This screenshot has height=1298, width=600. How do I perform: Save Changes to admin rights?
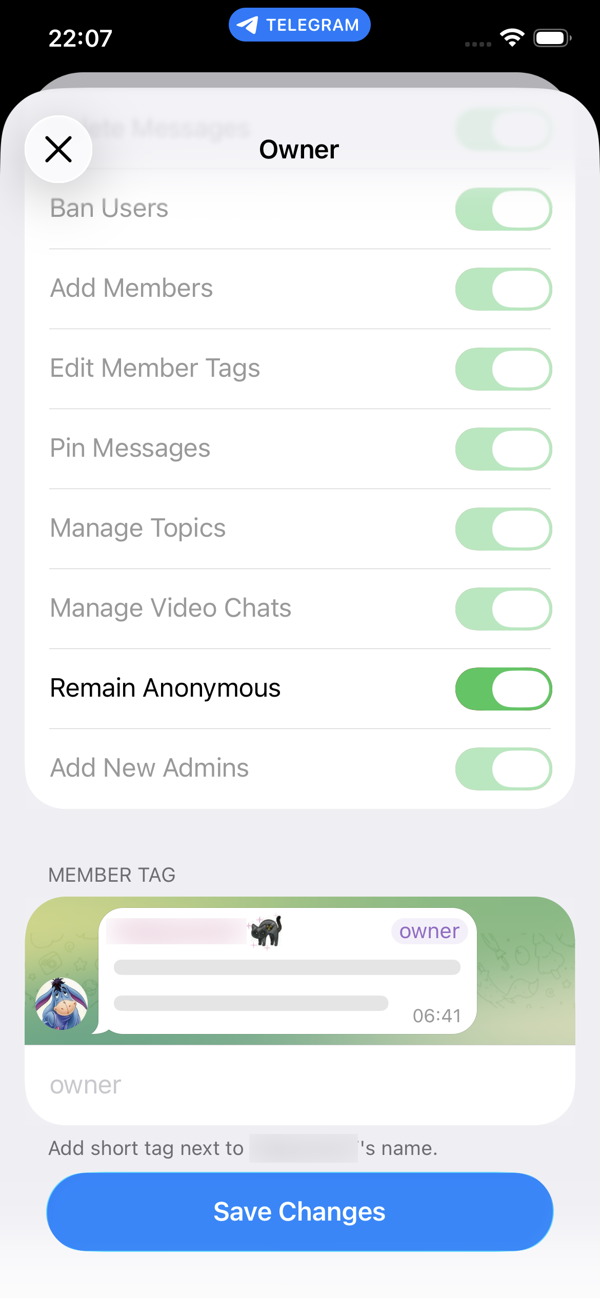[300, 1212]
